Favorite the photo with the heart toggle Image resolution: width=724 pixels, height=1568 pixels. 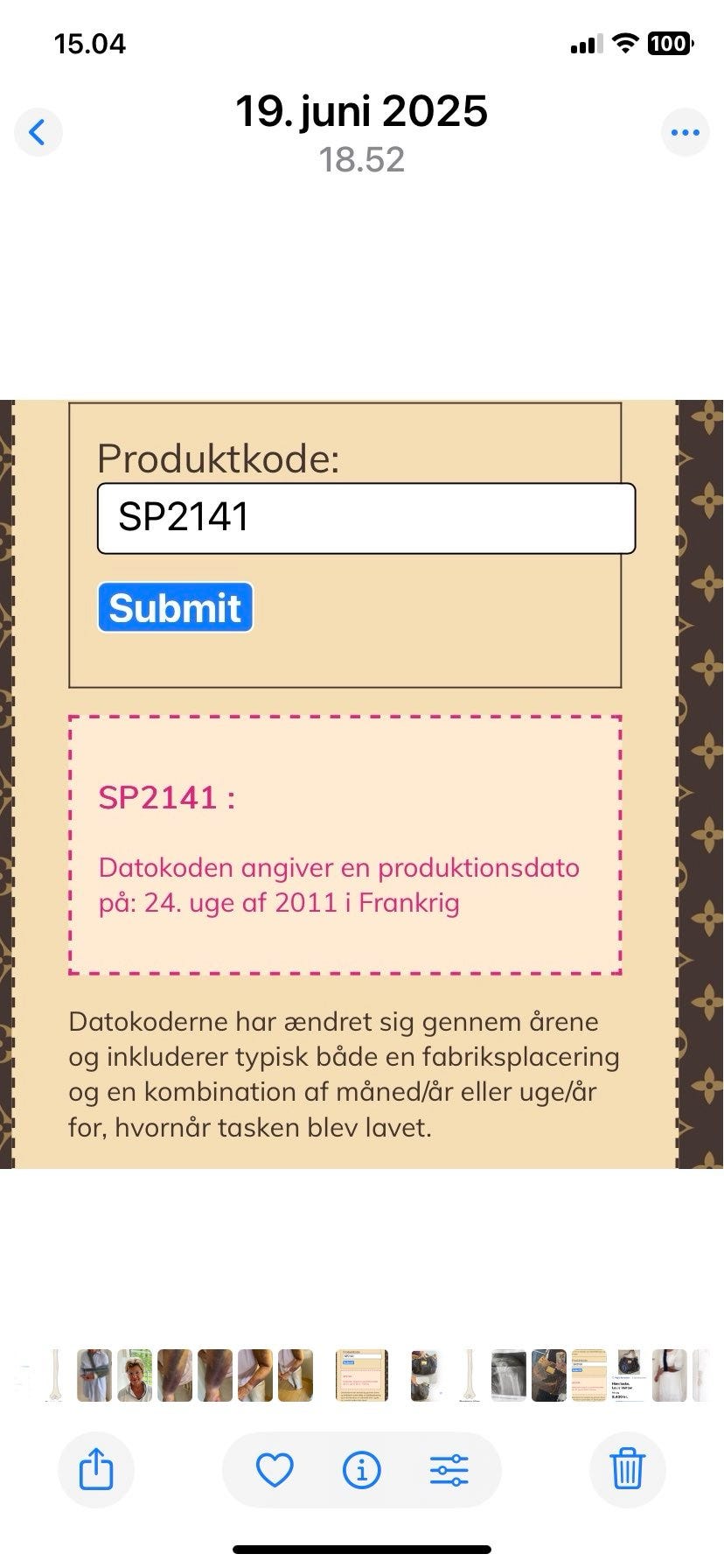[x=275, y=1470]
